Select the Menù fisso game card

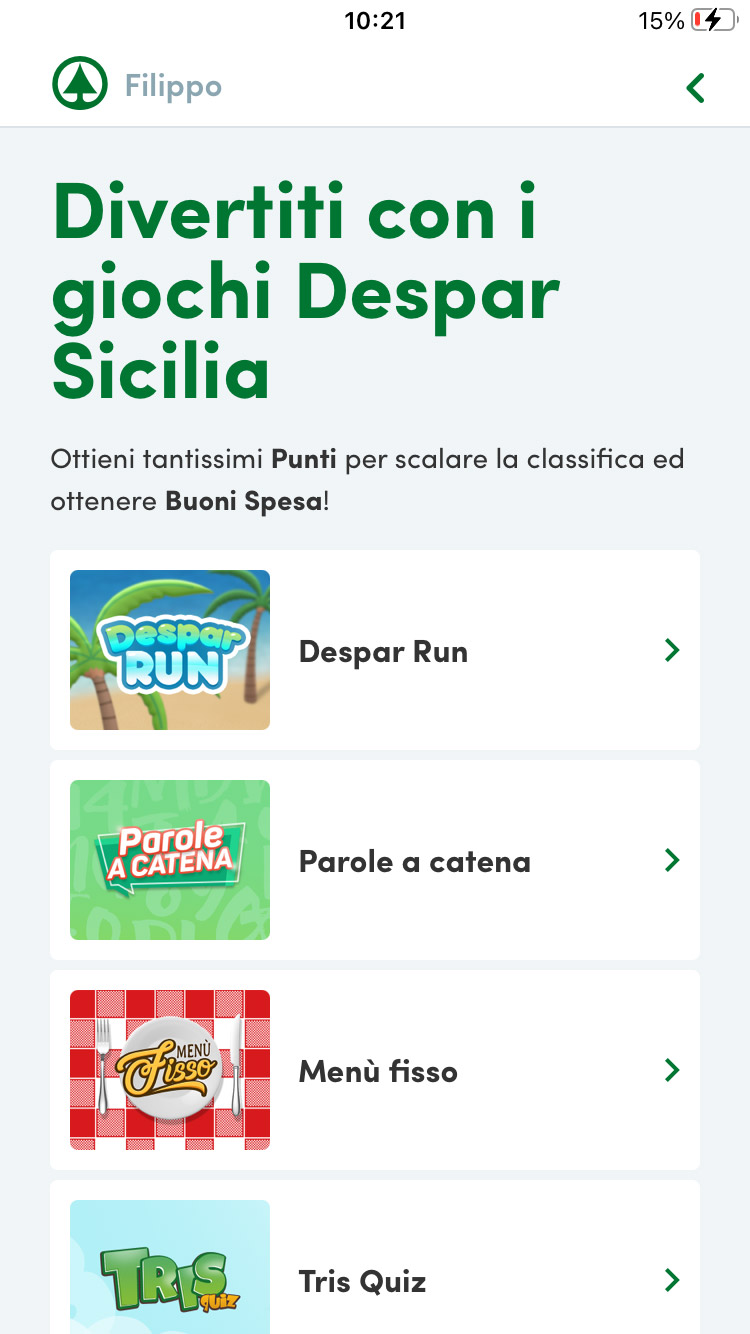pyautogui.click(x=375, y=1070)
